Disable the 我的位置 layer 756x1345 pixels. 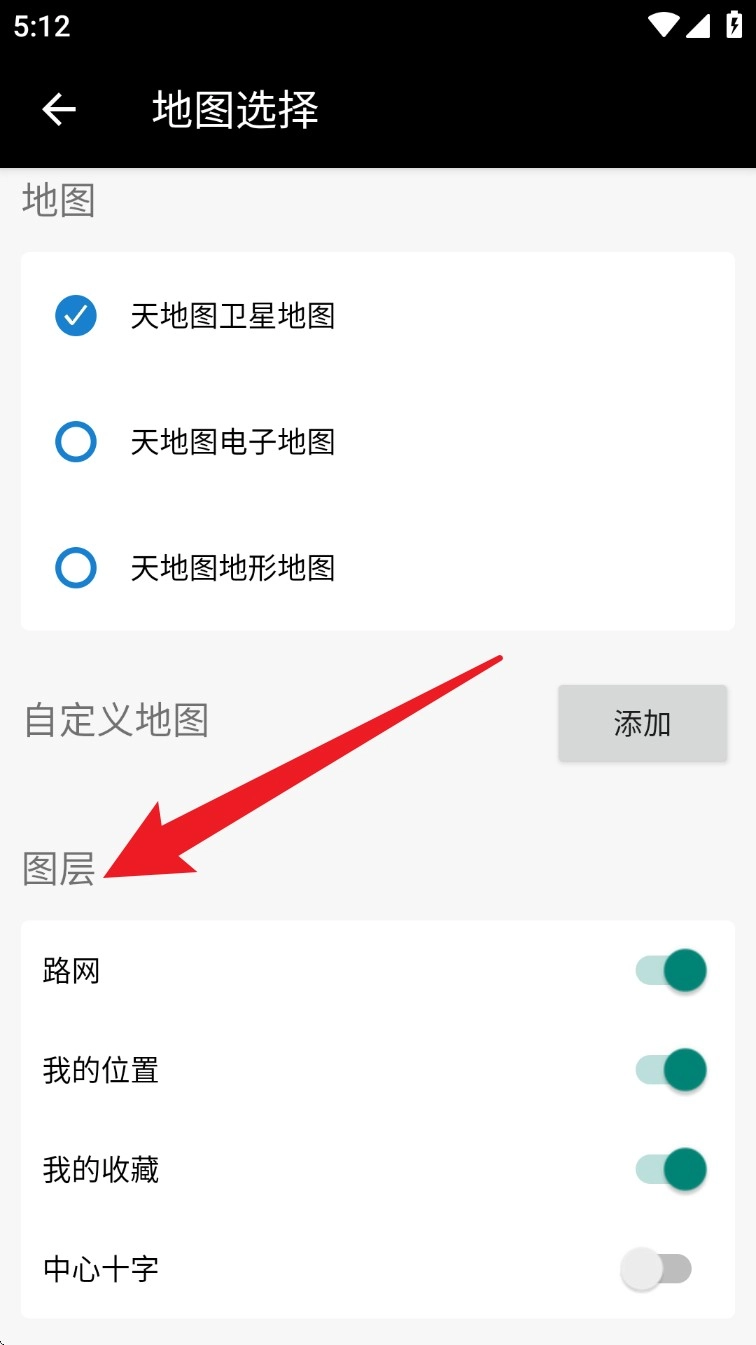(671, 1070)
